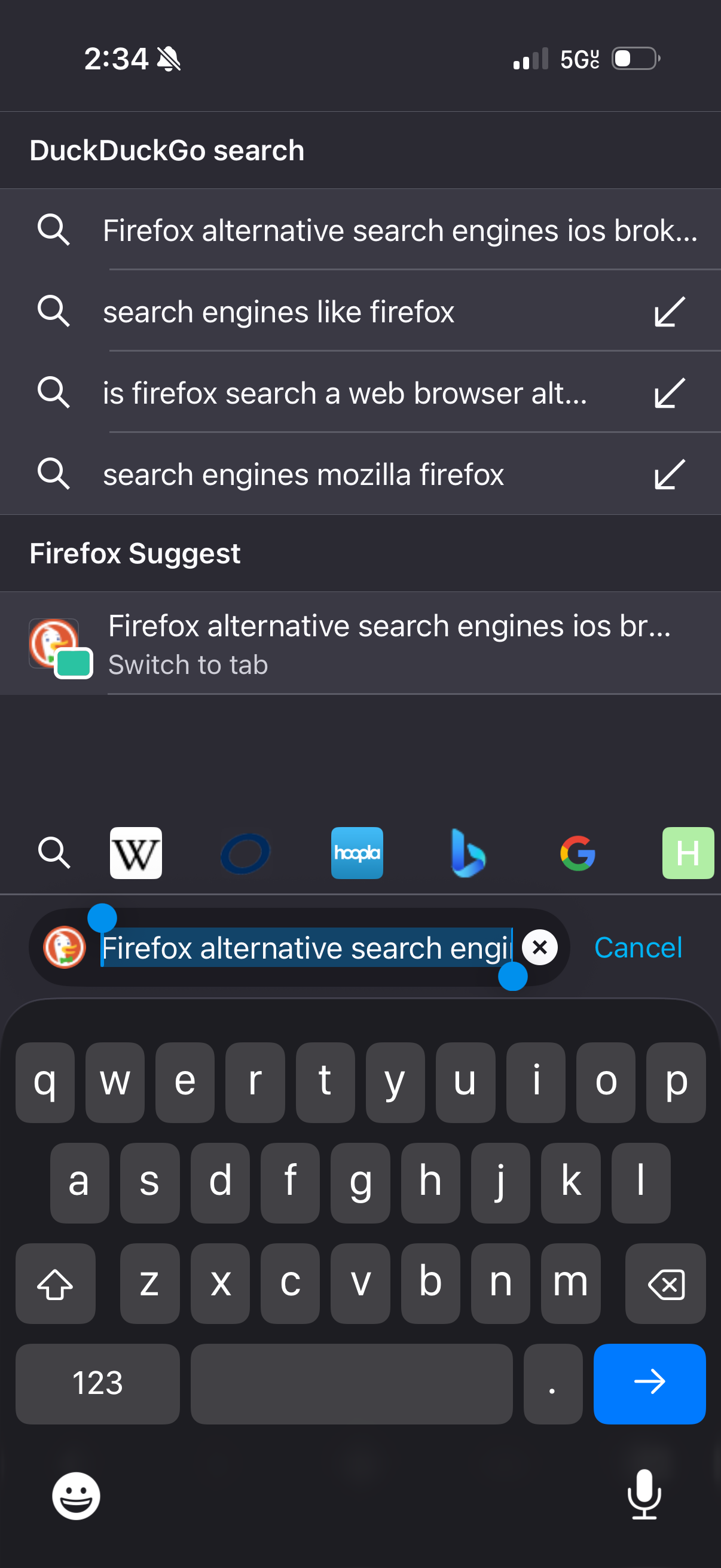
Task: Search with the Wikipedia engine
Action: click(136, 853)
